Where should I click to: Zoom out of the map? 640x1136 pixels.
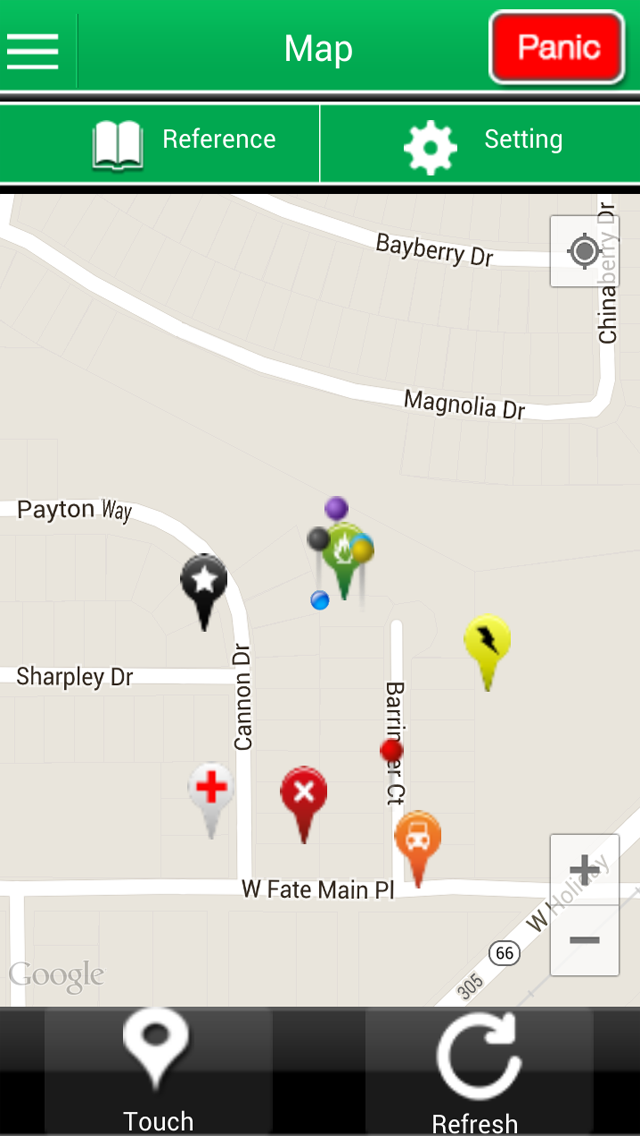click(x=584, y=940)
